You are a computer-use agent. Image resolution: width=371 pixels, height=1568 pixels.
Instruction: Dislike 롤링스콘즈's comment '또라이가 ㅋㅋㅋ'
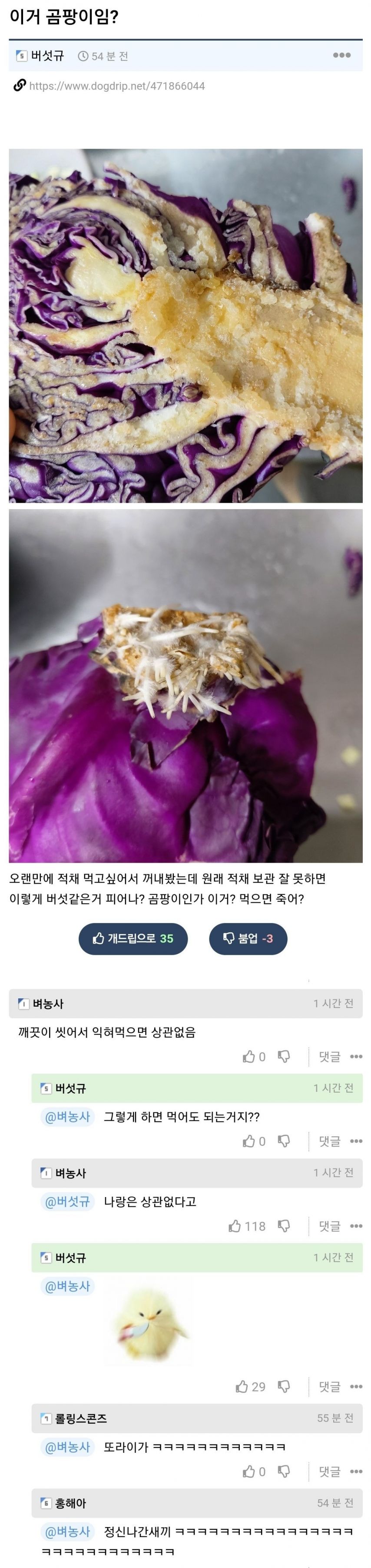[x=283, y=1471]
